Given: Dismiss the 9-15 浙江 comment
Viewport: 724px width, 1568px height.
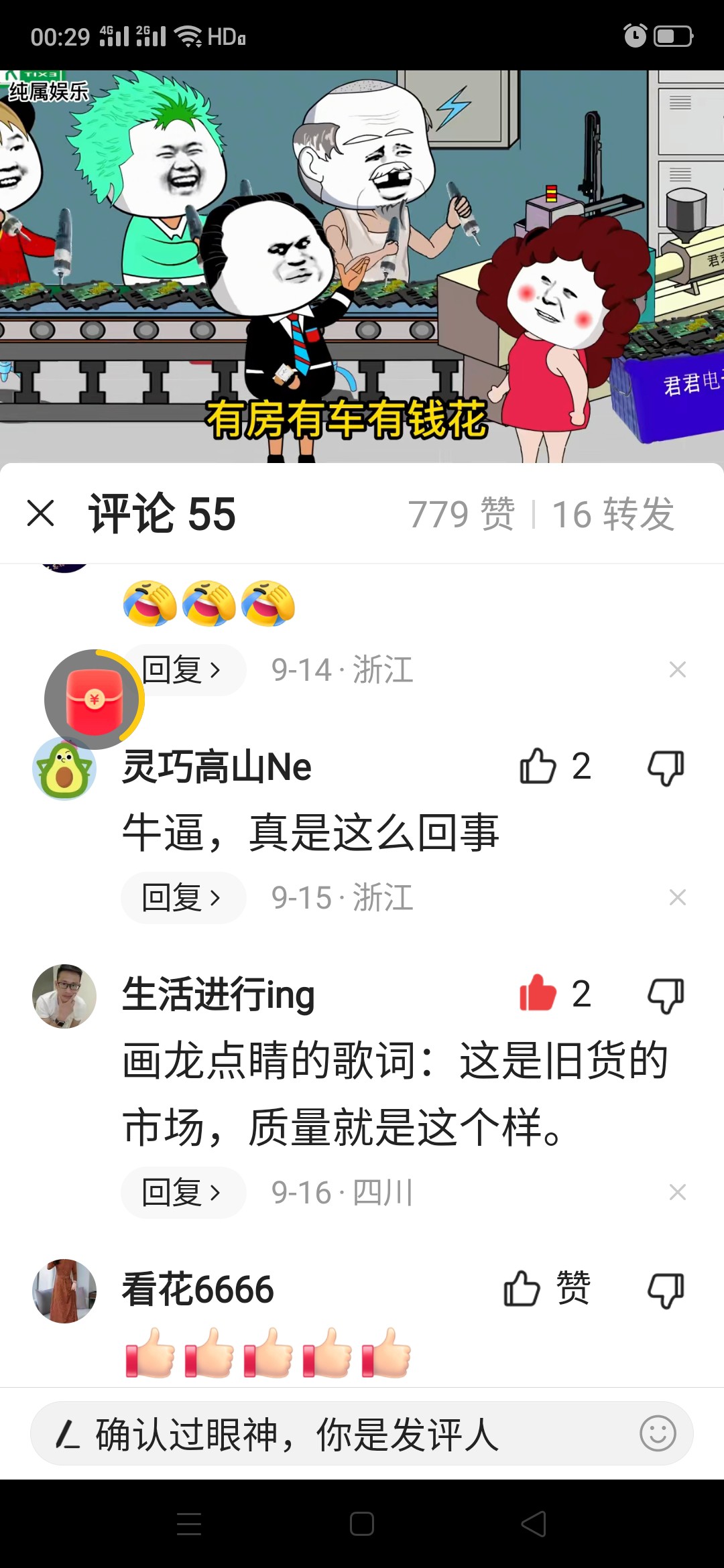Looking at the screenshot, I should (678, 897).
